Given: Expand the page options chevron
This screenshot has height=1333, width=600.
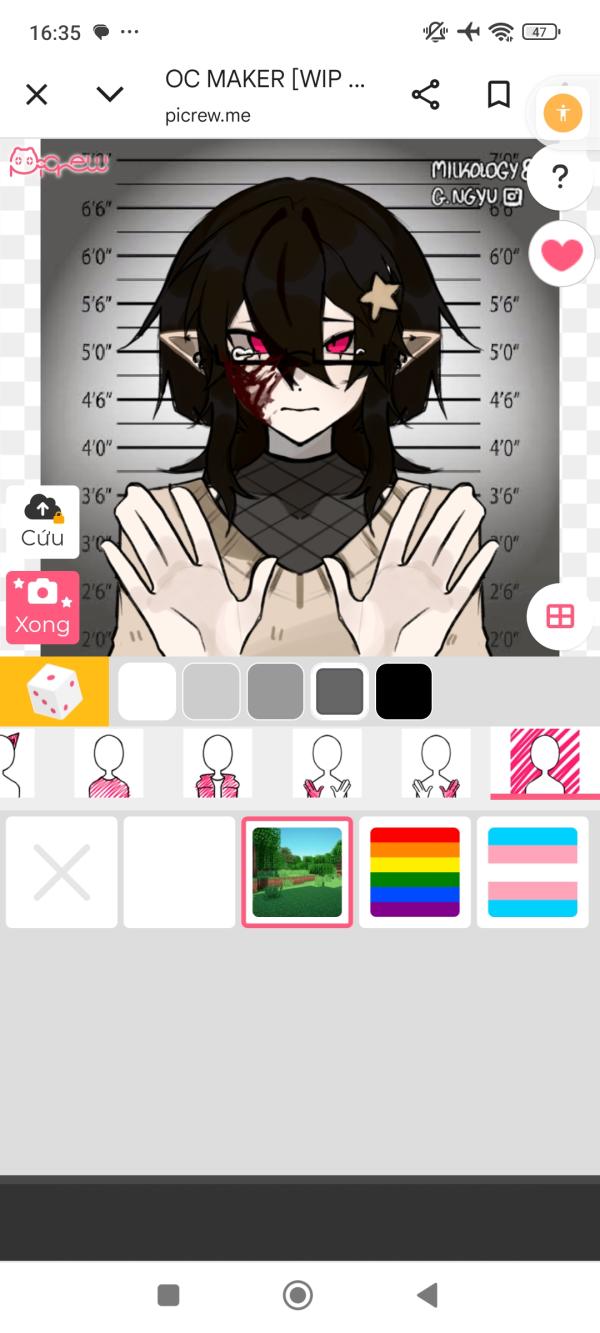Looking at the screenshot, I should 109,95.
